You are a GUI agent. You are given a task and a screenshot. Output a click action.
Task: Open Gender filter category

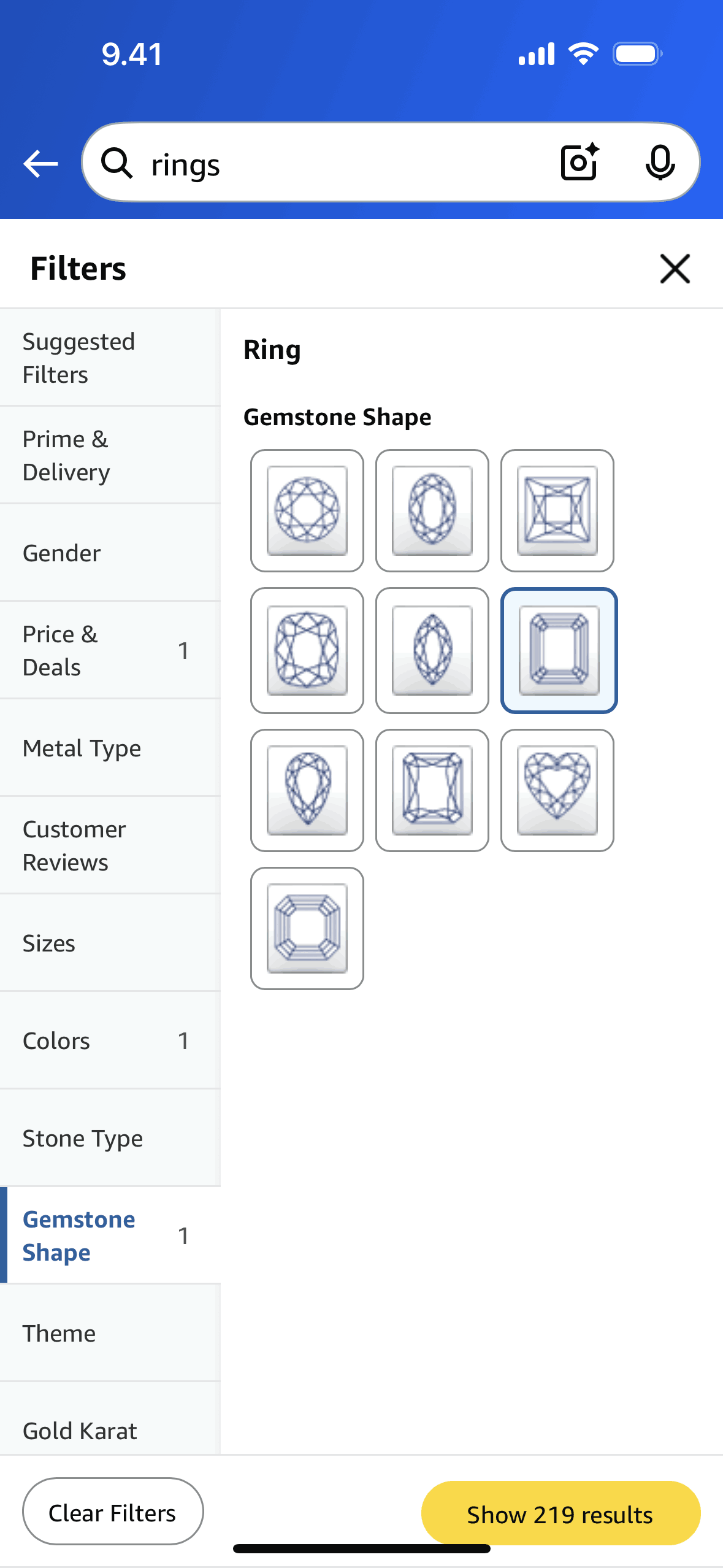tap(110, 553)
